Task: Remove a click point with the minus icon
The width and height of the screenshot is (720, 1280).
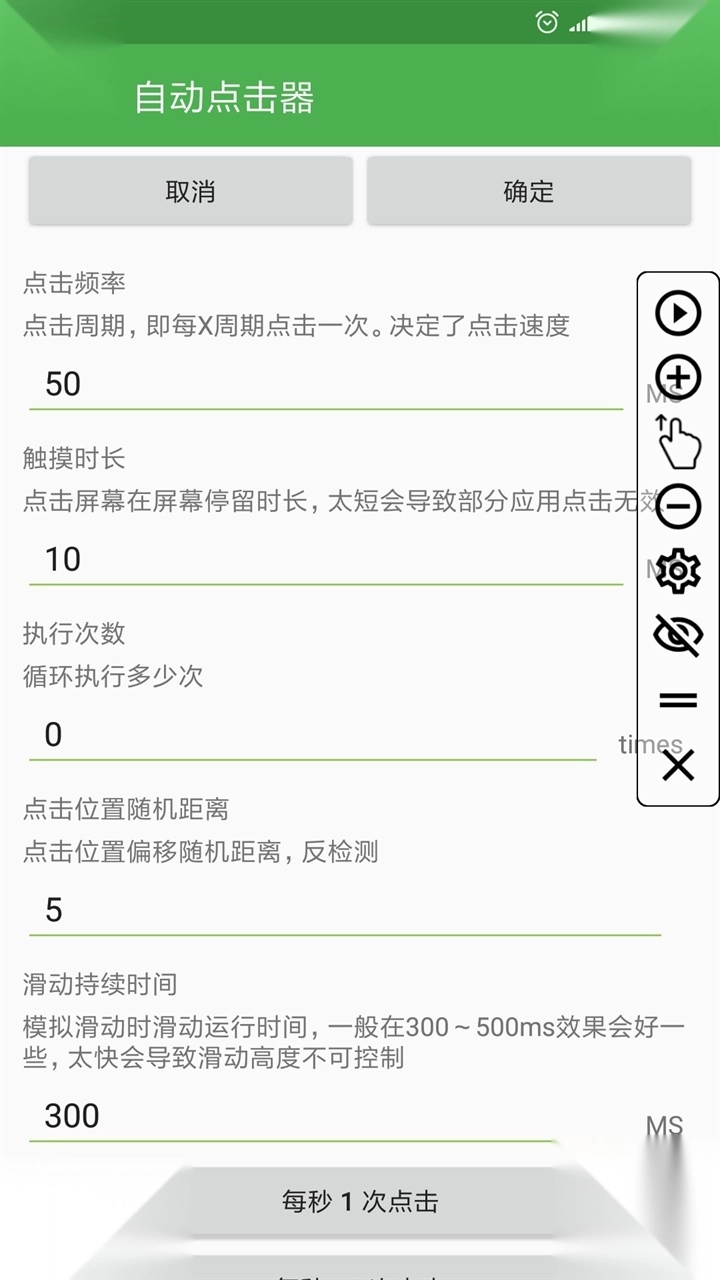Action: 678,506
